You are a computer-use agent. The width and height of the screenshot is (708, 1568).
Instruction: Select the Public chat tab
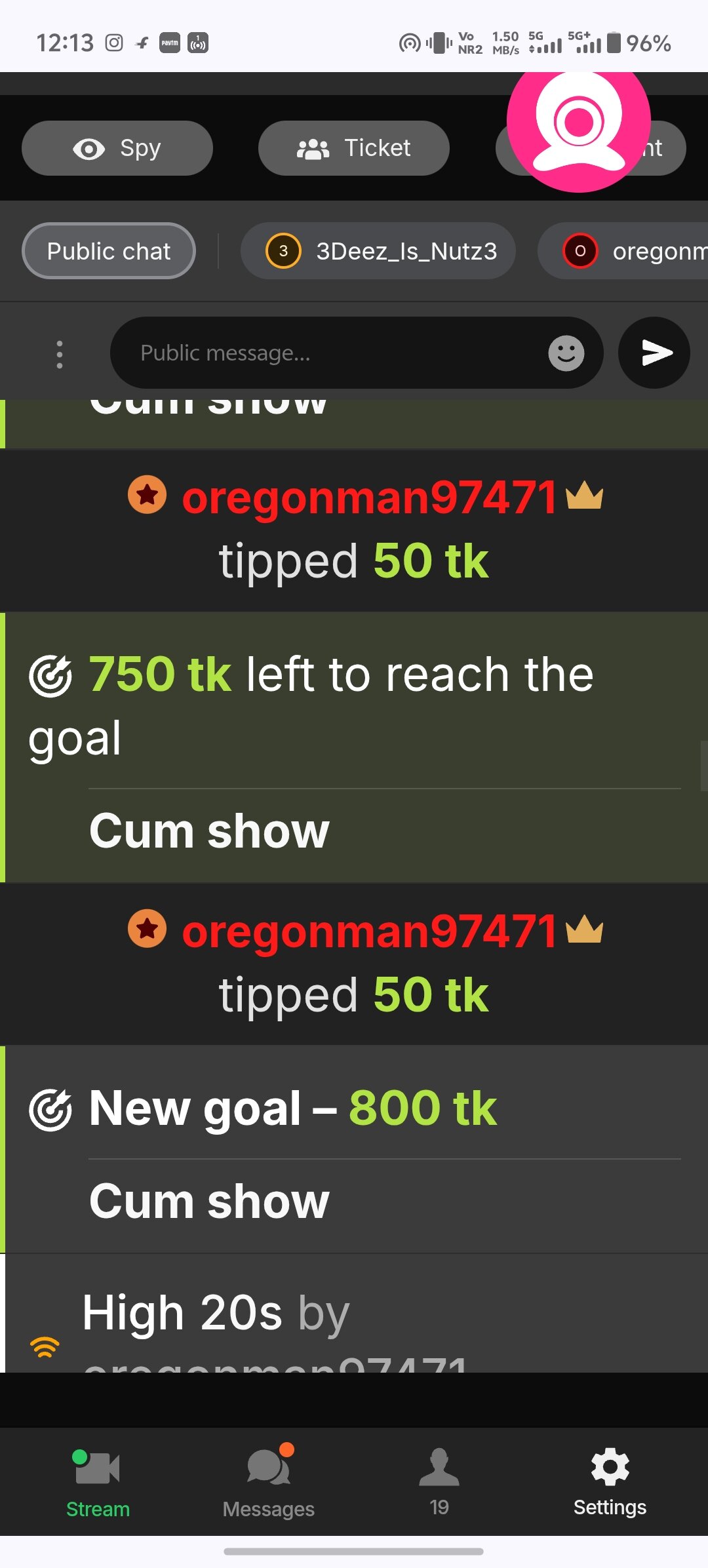109,251
